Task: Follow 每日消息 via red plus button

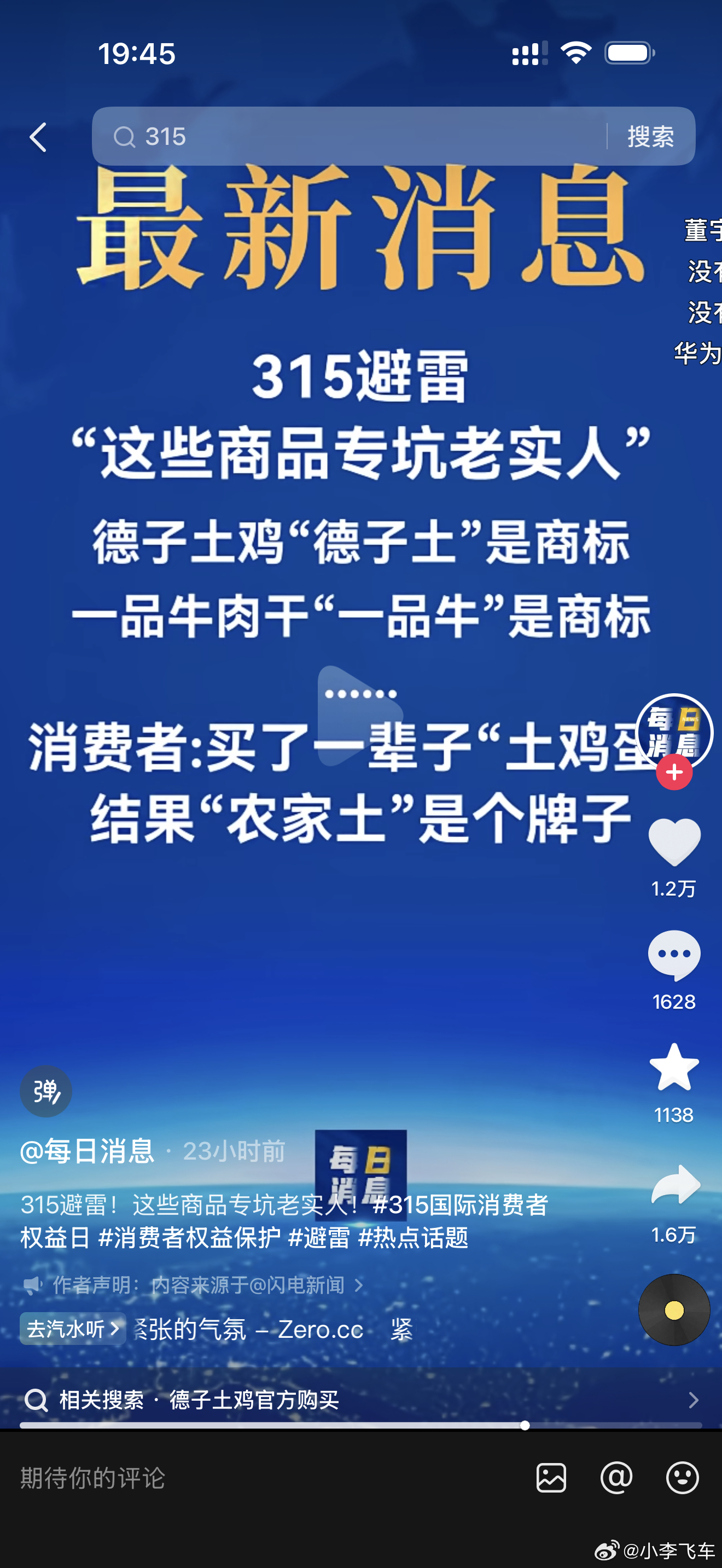Action: (x=673, y=771)
